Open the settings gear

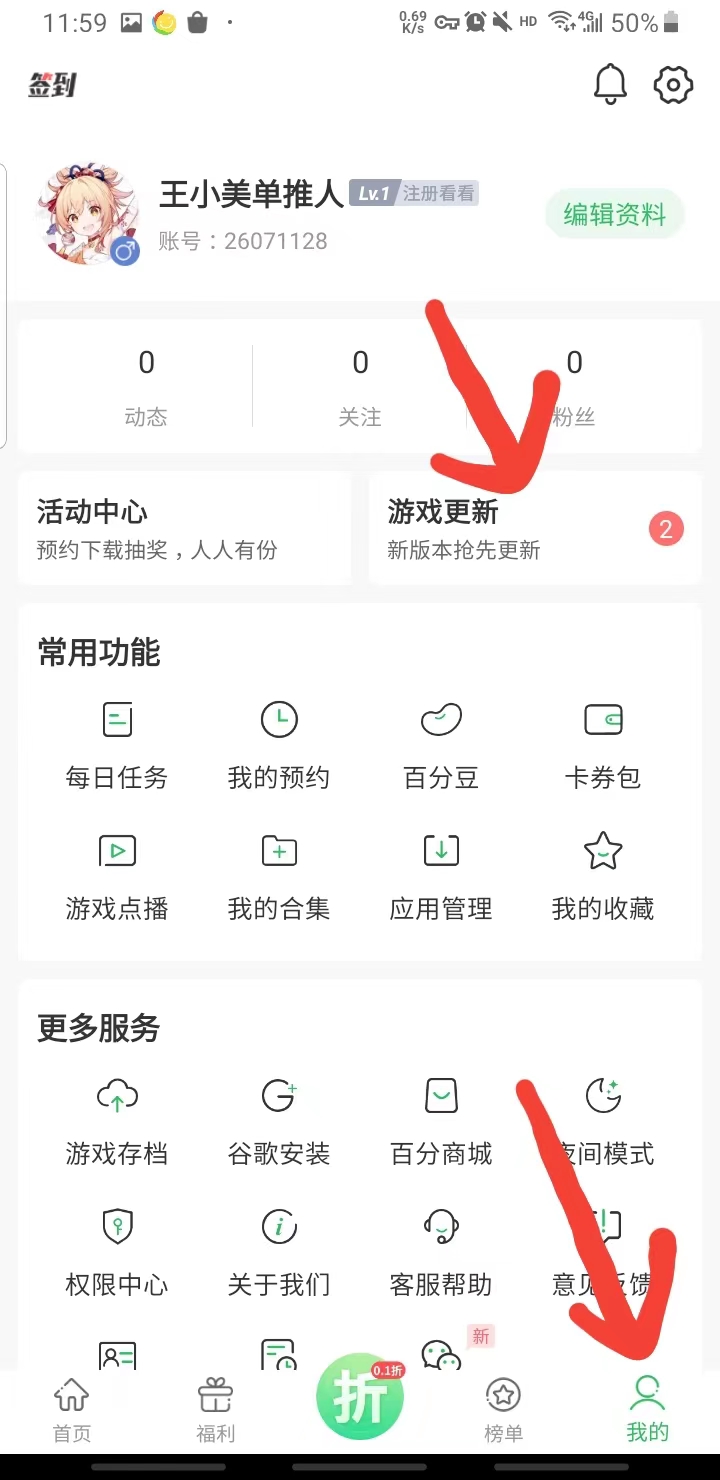tap(673, 85)
